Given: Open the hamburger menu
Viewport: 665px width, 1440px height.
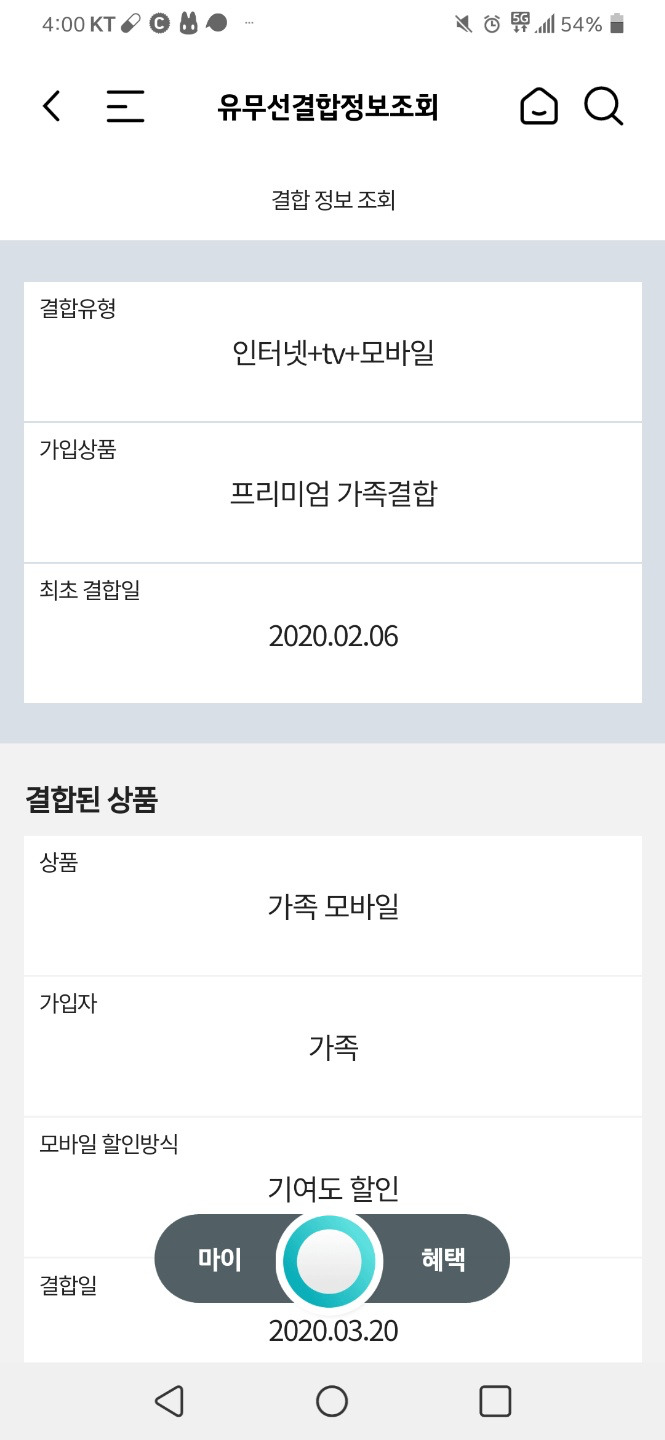Looking at the screenshot, I should click(125, 106).
